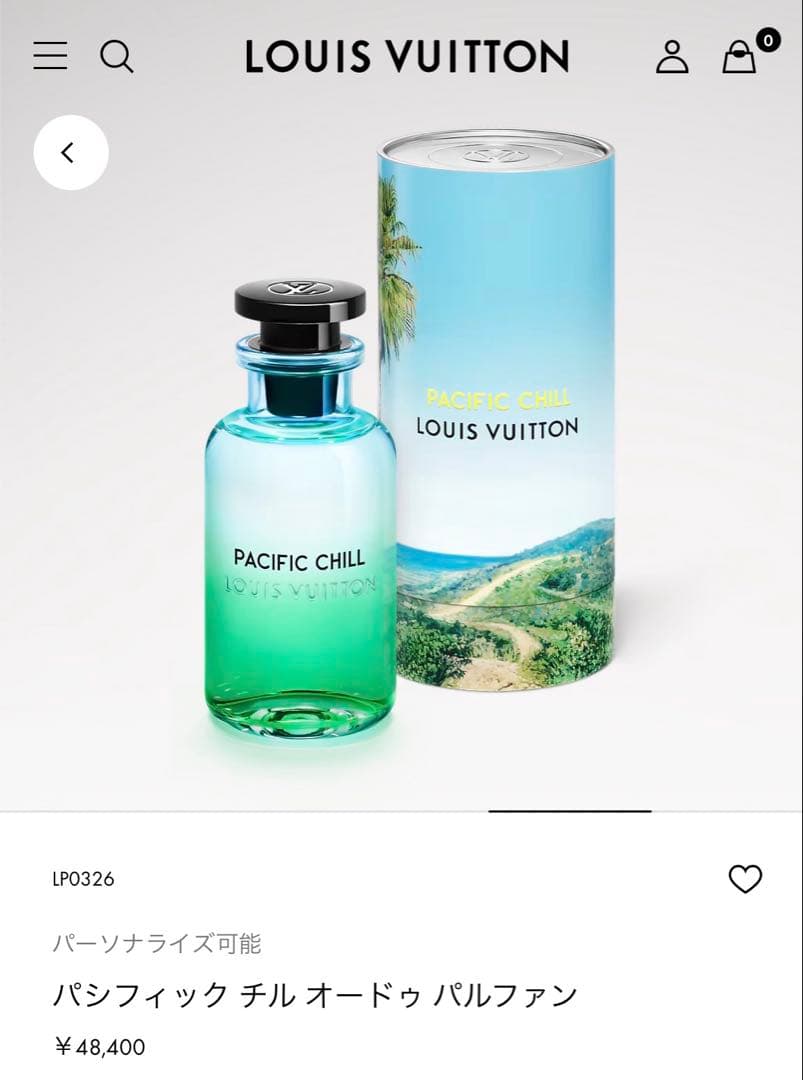Open the account profile icon
The height and width of the screenshot is (1080, 803).
673,57
